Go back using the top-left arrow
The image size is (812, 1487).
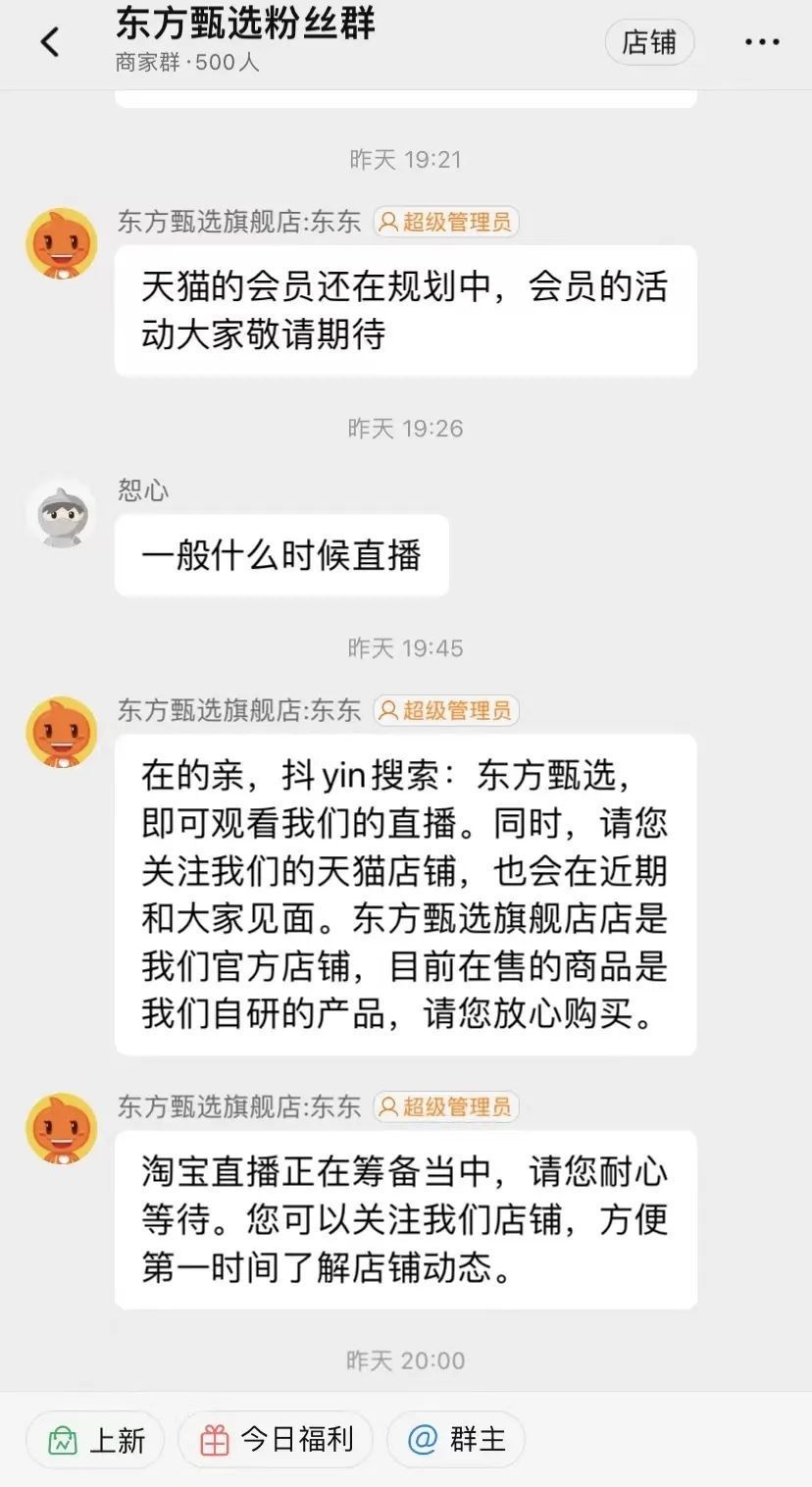(49, 42)
